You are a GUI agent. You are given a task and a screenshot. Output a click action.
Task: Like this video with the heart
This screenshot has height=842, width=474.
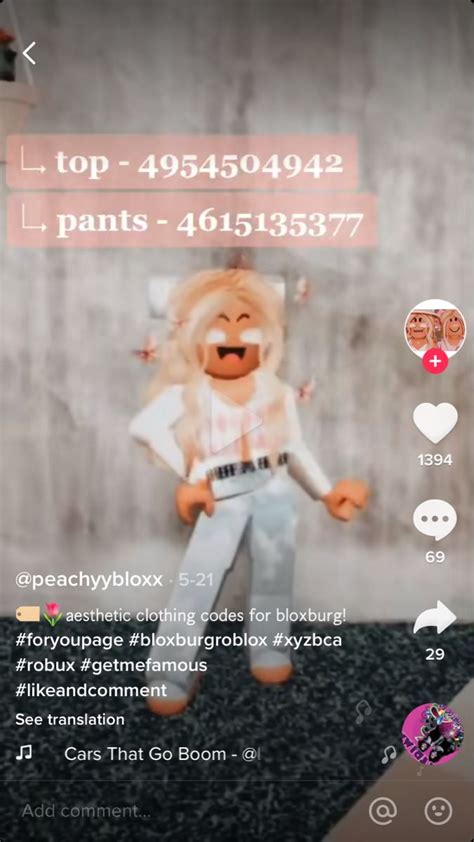[x=435, y=423]
